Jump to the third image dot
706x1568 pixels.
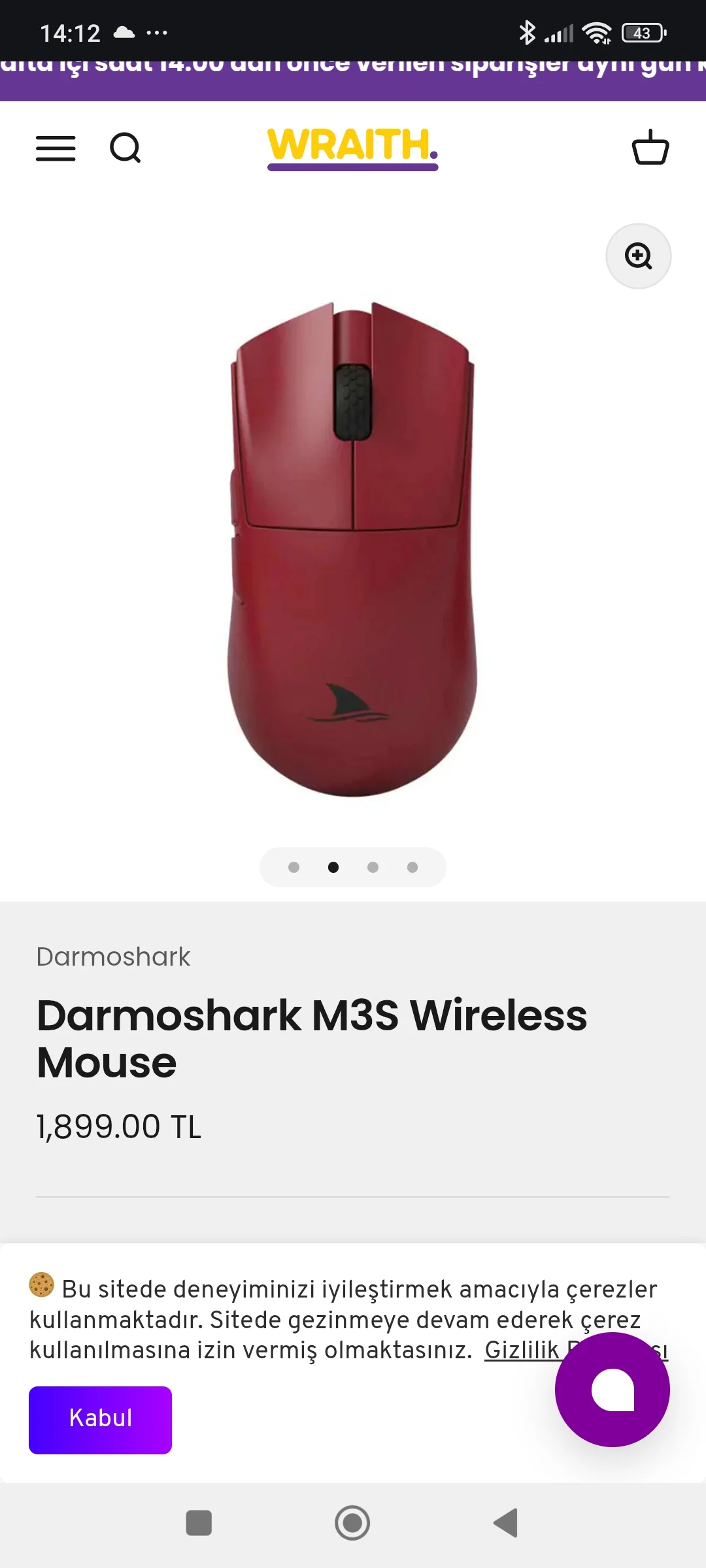373,867
